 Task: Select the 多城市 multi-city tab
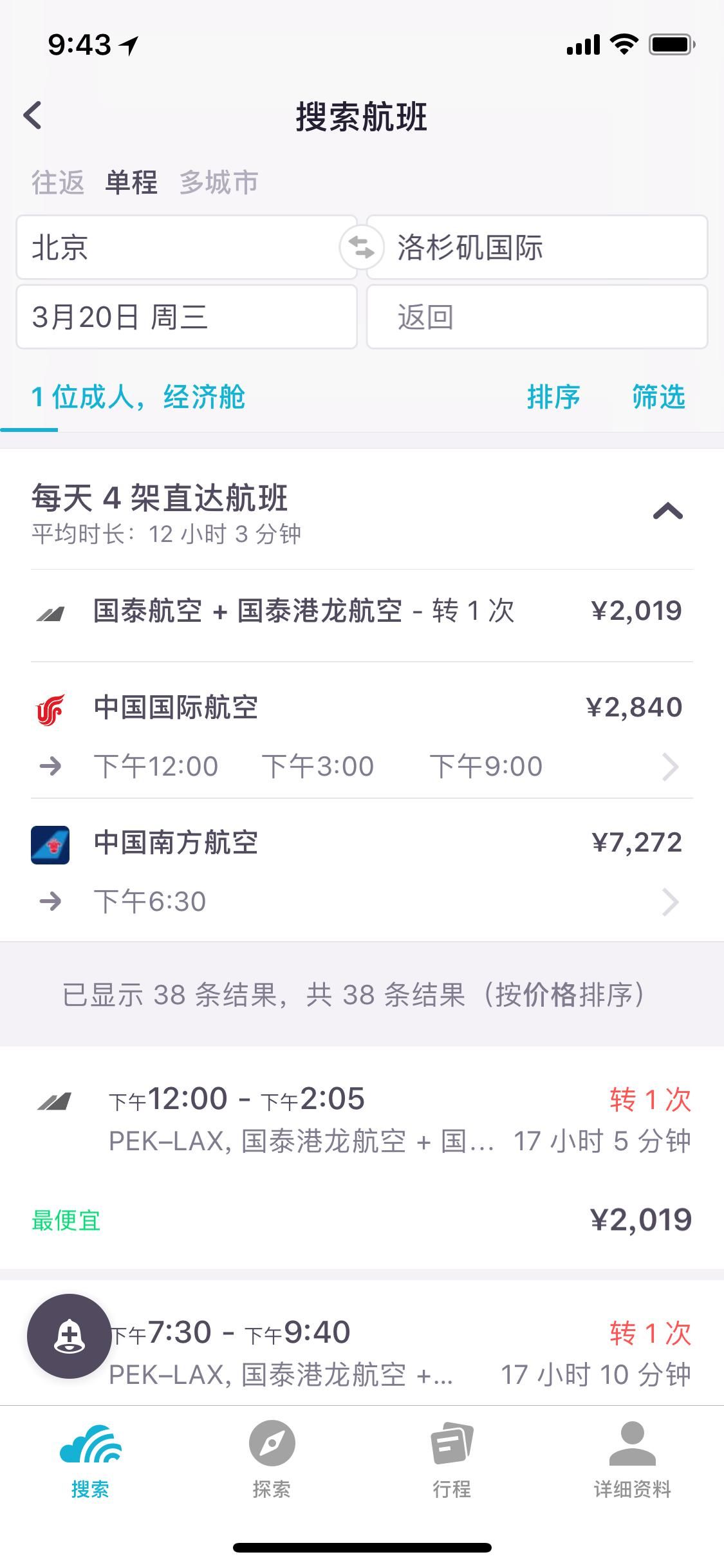tap(219, 183)
